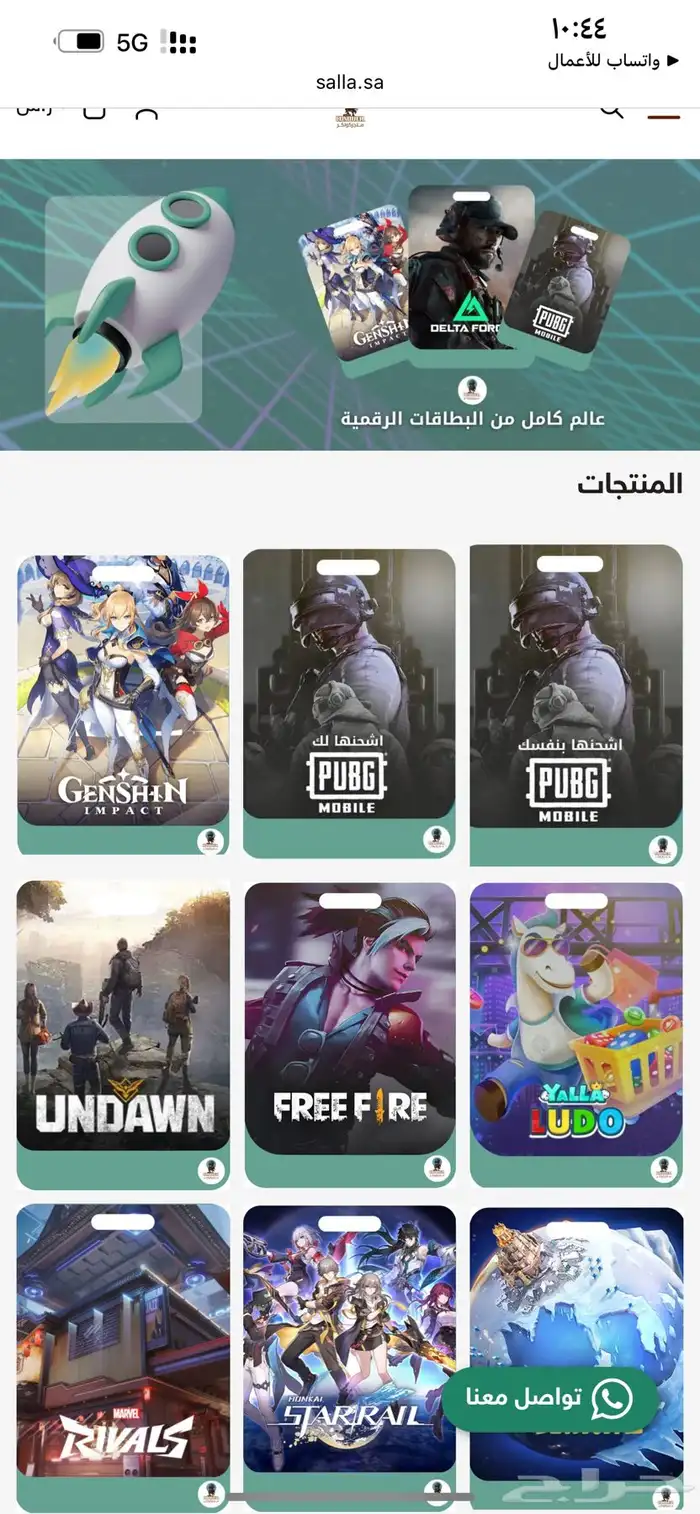
Task: Open the digital cards promo banner
Action: coord(350,305)
